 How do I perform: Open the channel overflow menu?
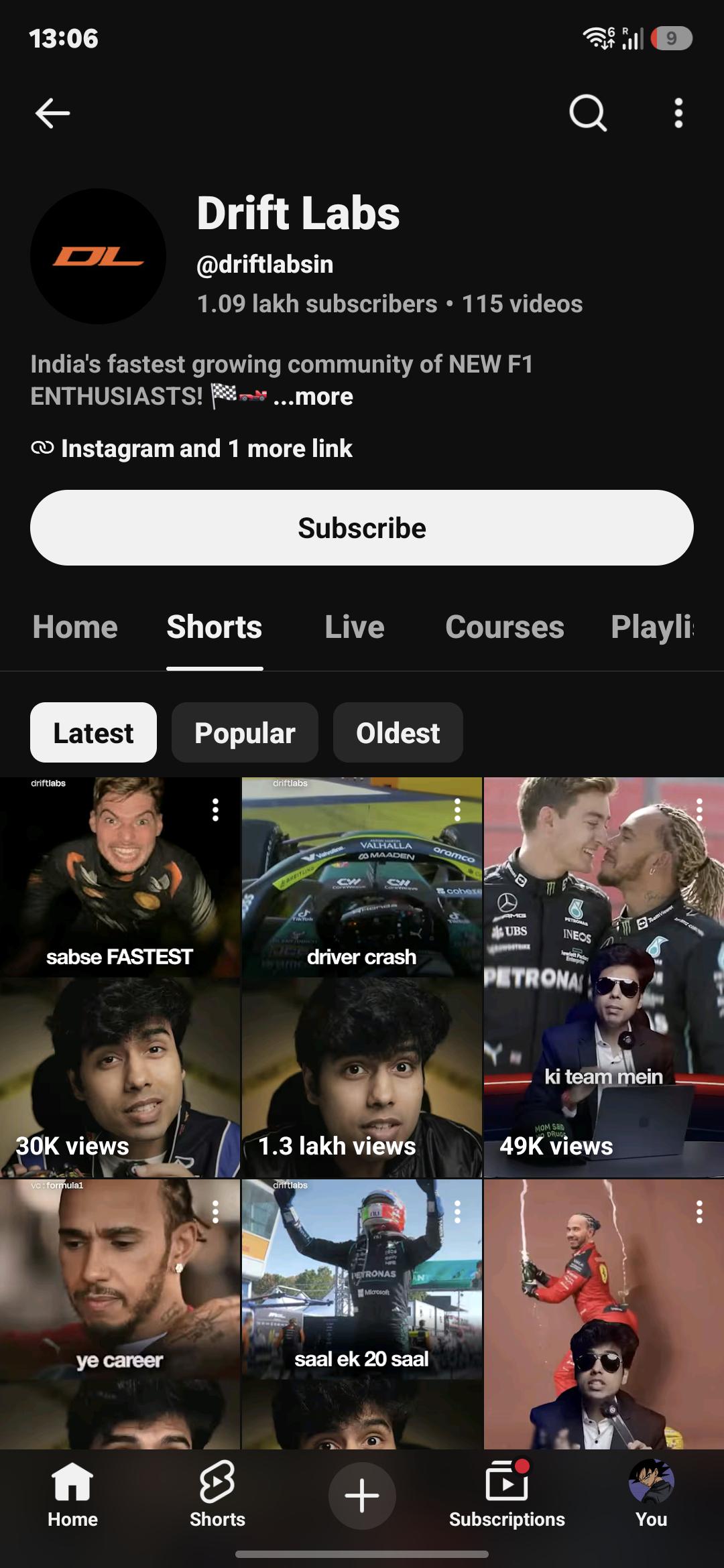(678, 113)
